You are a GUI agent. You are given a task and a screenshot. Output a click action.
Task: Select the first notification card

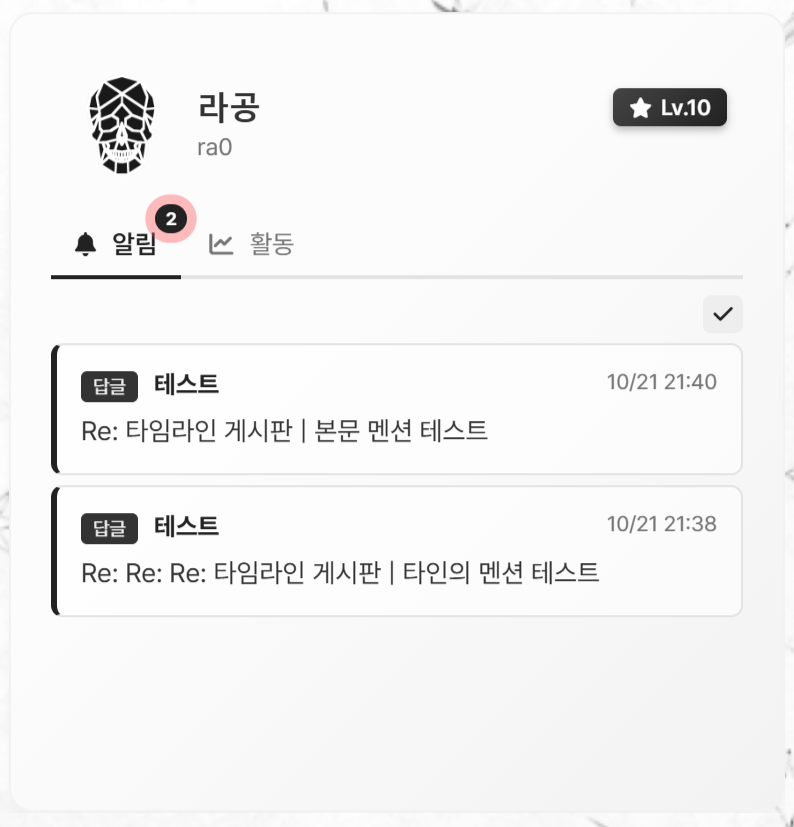coord(397,408)
